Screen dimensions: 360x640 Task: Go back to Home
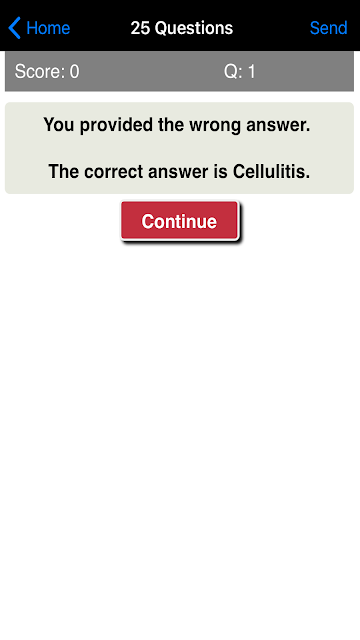coord(39,28)
